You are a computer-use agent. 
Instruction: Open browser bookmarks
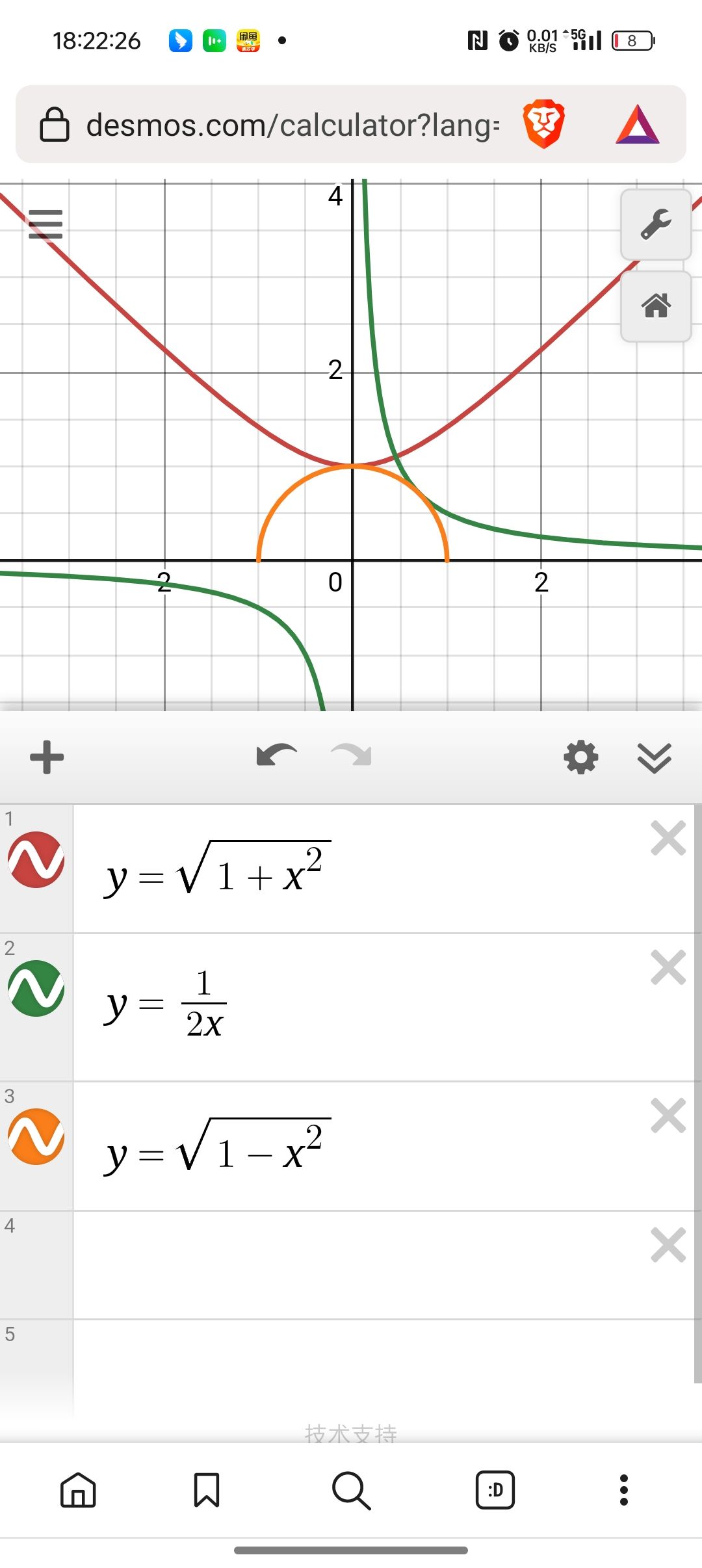point(207,1490)
